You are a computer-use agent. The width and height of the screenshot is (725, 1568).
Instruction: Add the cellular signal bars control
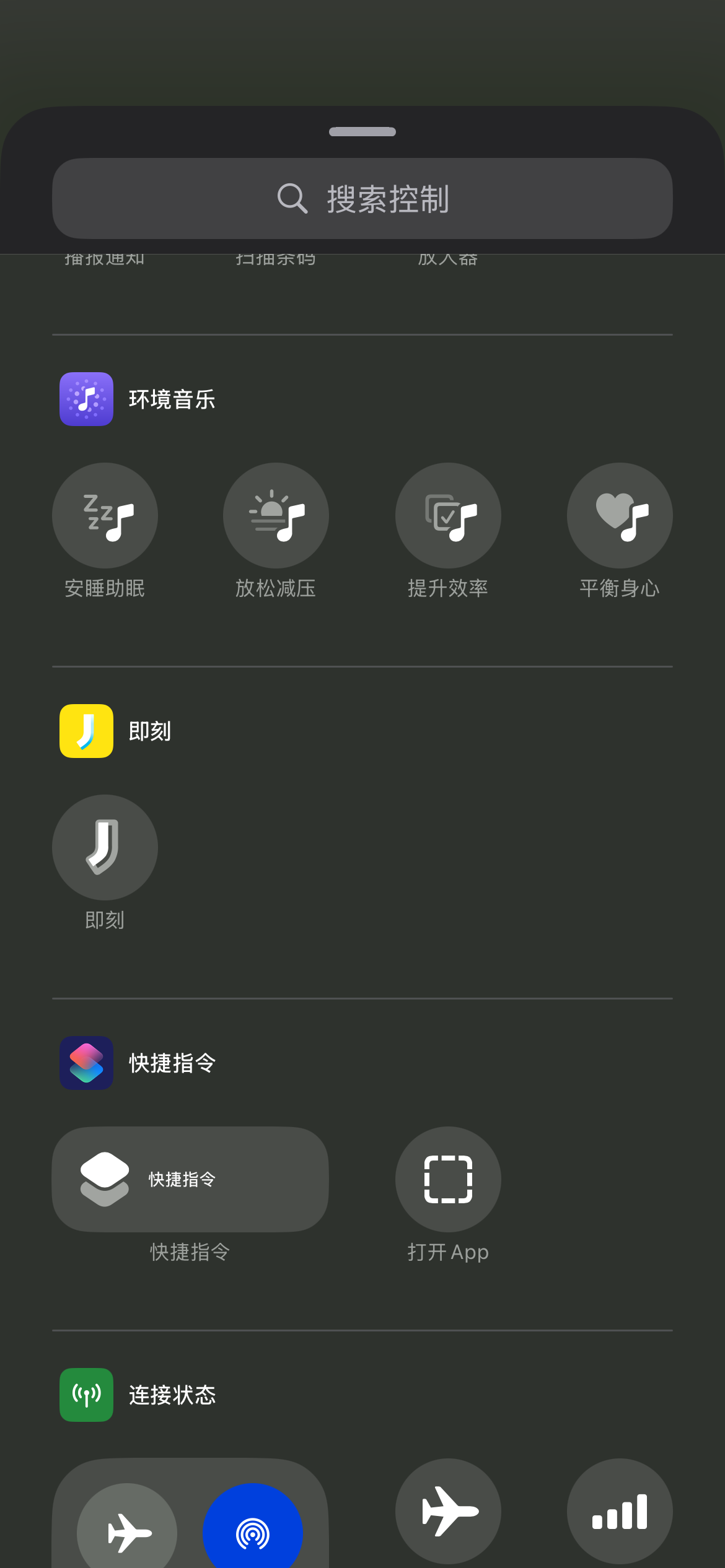coord(620,1511)
